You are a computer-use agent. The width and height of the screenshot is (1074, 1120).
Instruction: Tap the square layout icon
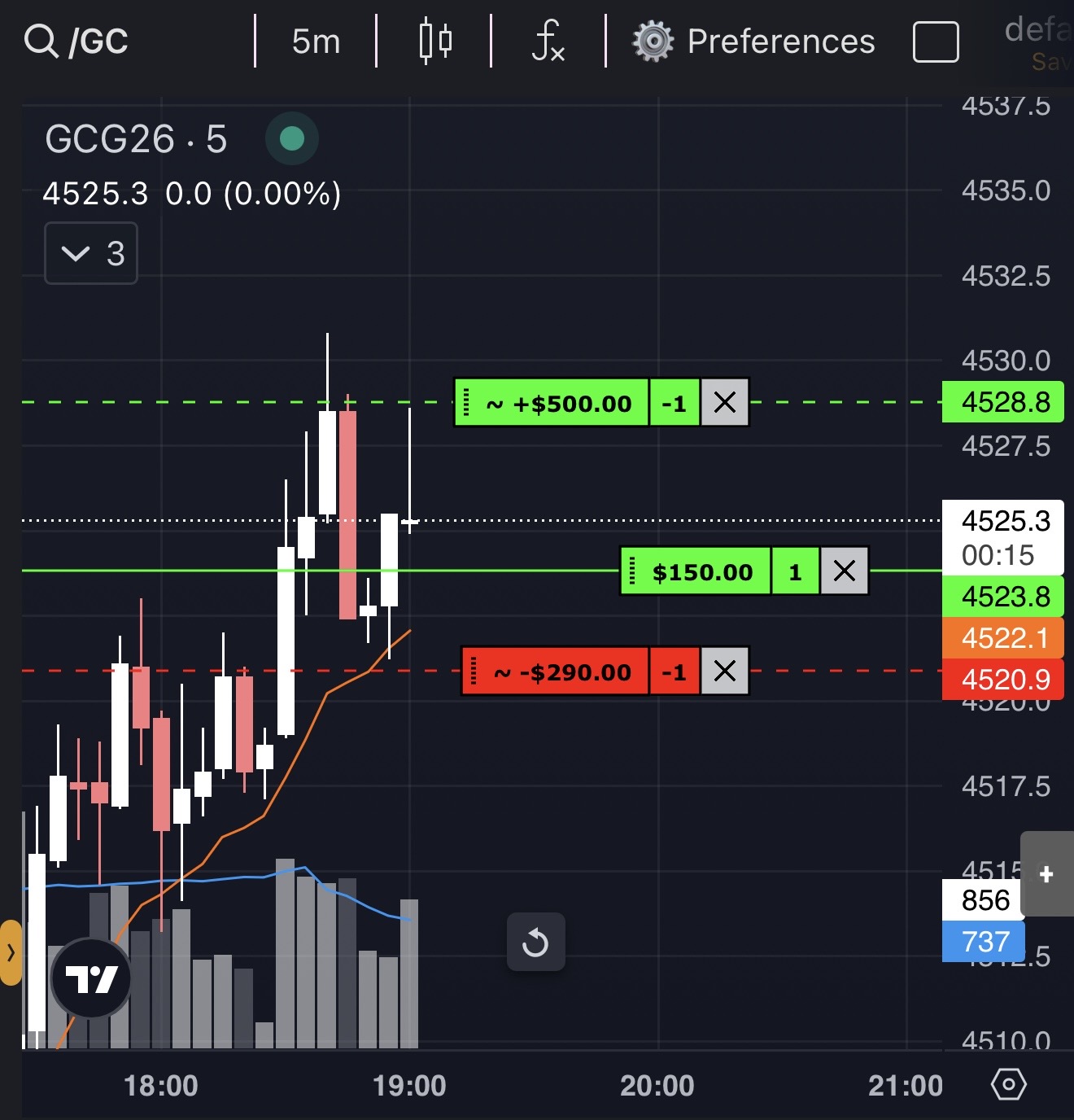pyautogui.click(x=936, y=42)
